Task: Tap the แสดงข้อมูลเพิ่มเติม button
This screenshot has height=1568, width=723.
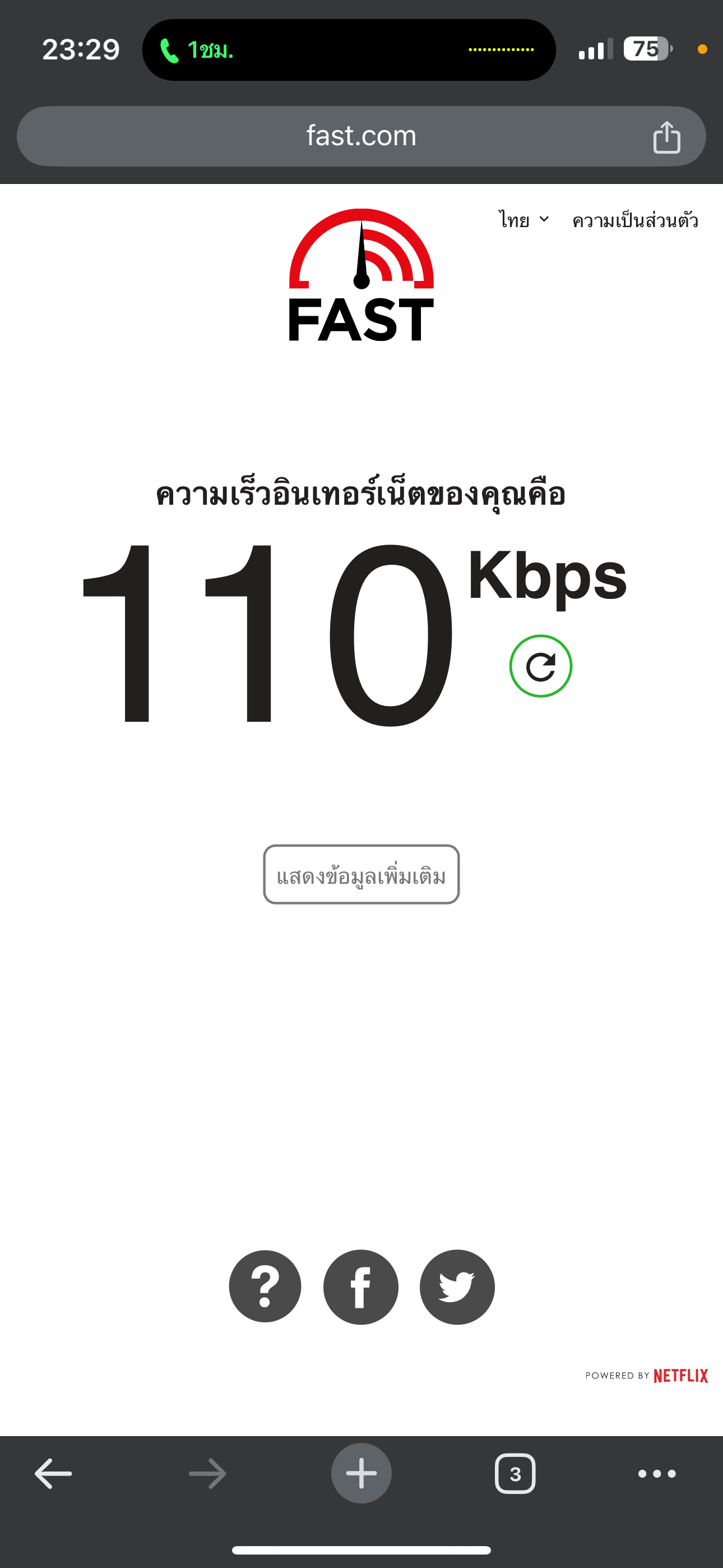Action: coord(361,874)
